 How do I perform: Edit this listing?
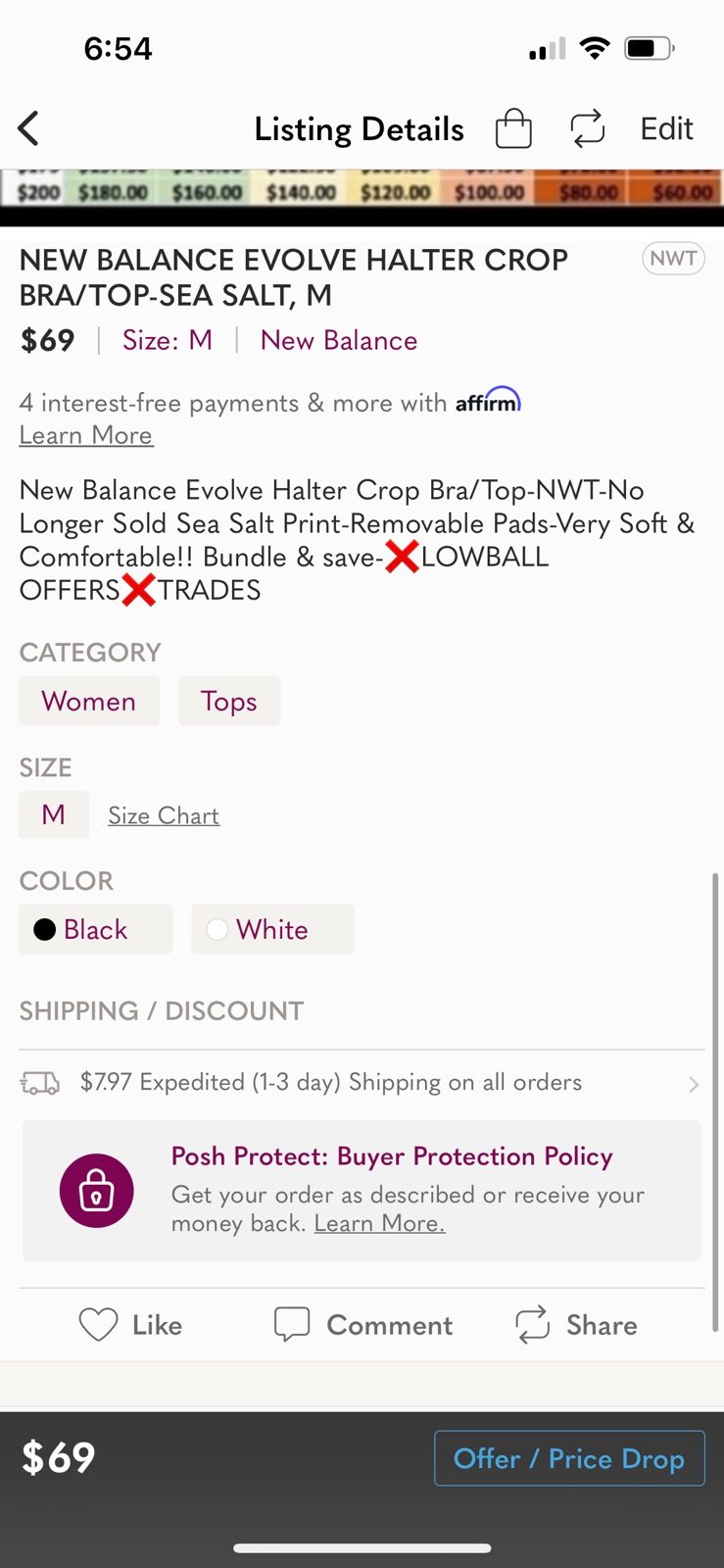pyautogui.click(x=666, y=128)
